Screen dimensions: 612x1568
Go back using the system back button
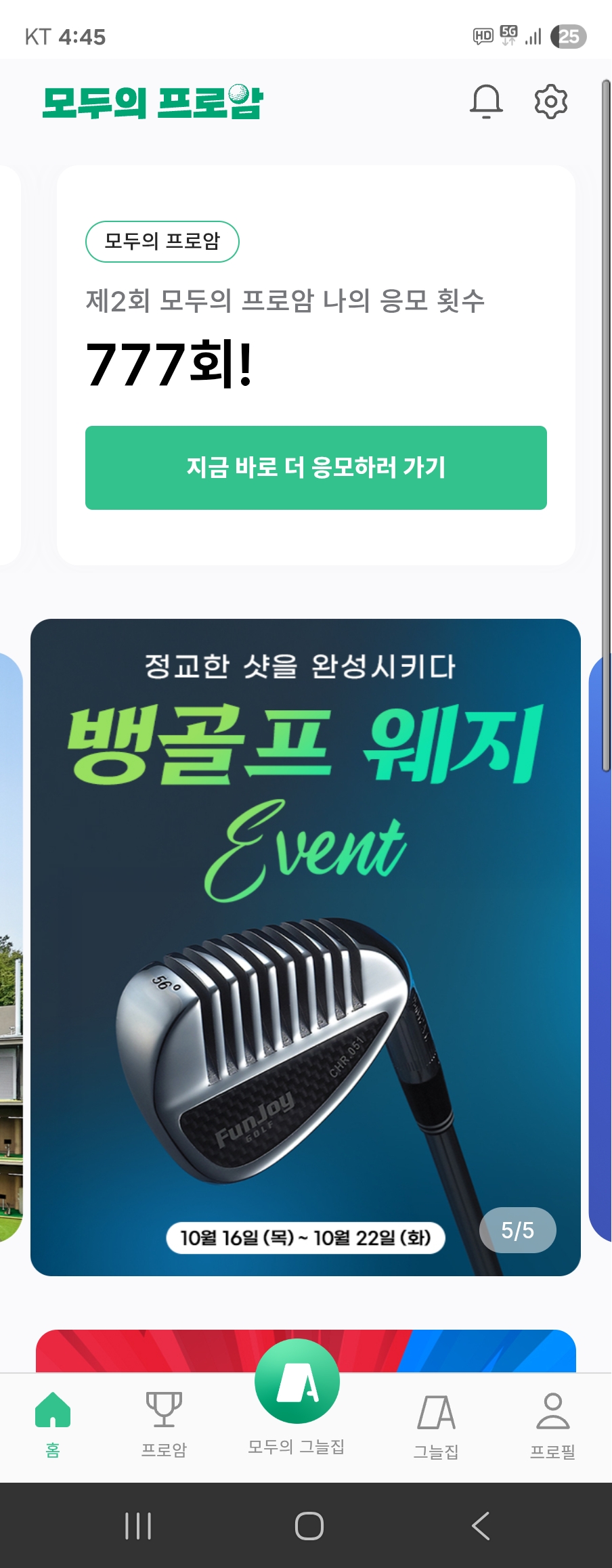tap(480, 1525)
